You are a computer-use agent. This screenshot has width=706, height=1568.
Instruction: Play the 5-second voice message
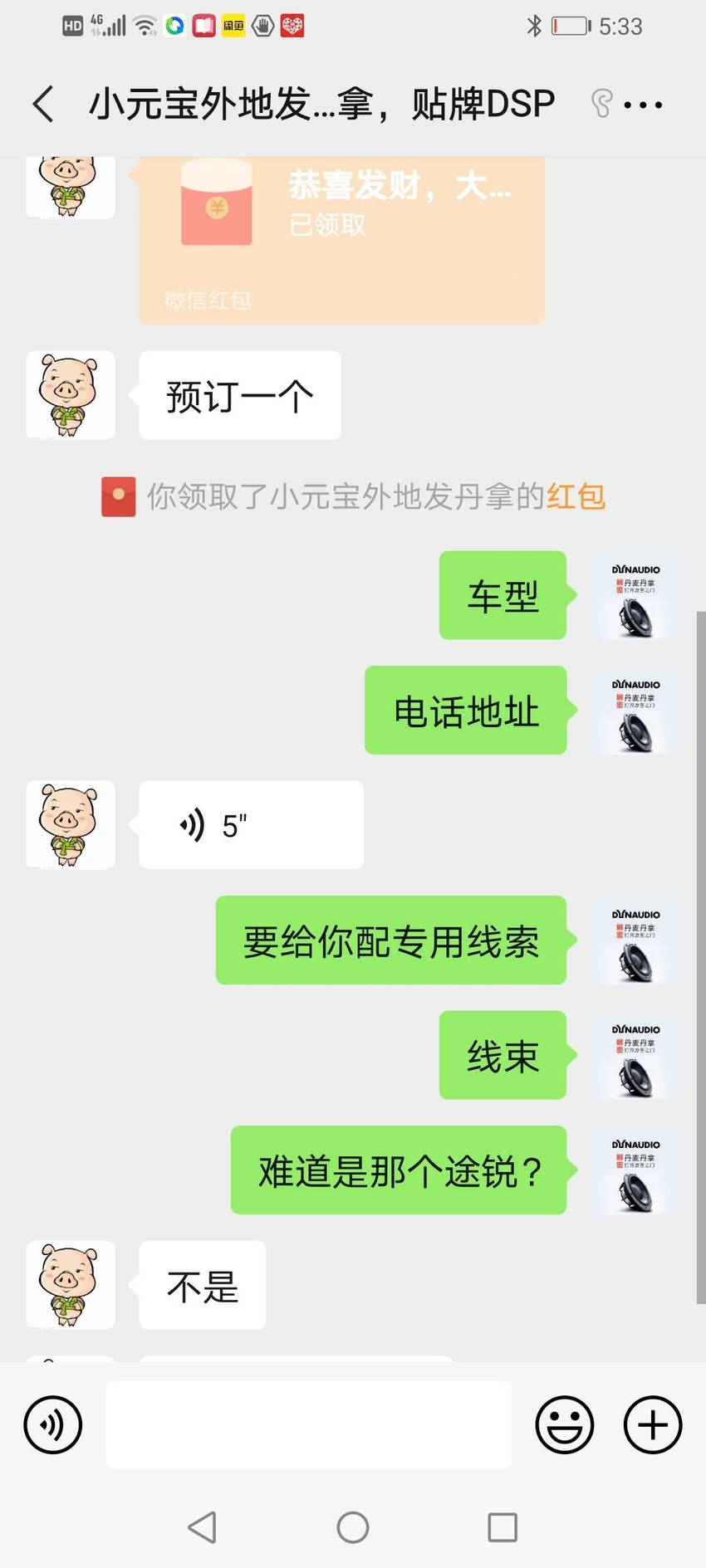click(x=251, y=825)
